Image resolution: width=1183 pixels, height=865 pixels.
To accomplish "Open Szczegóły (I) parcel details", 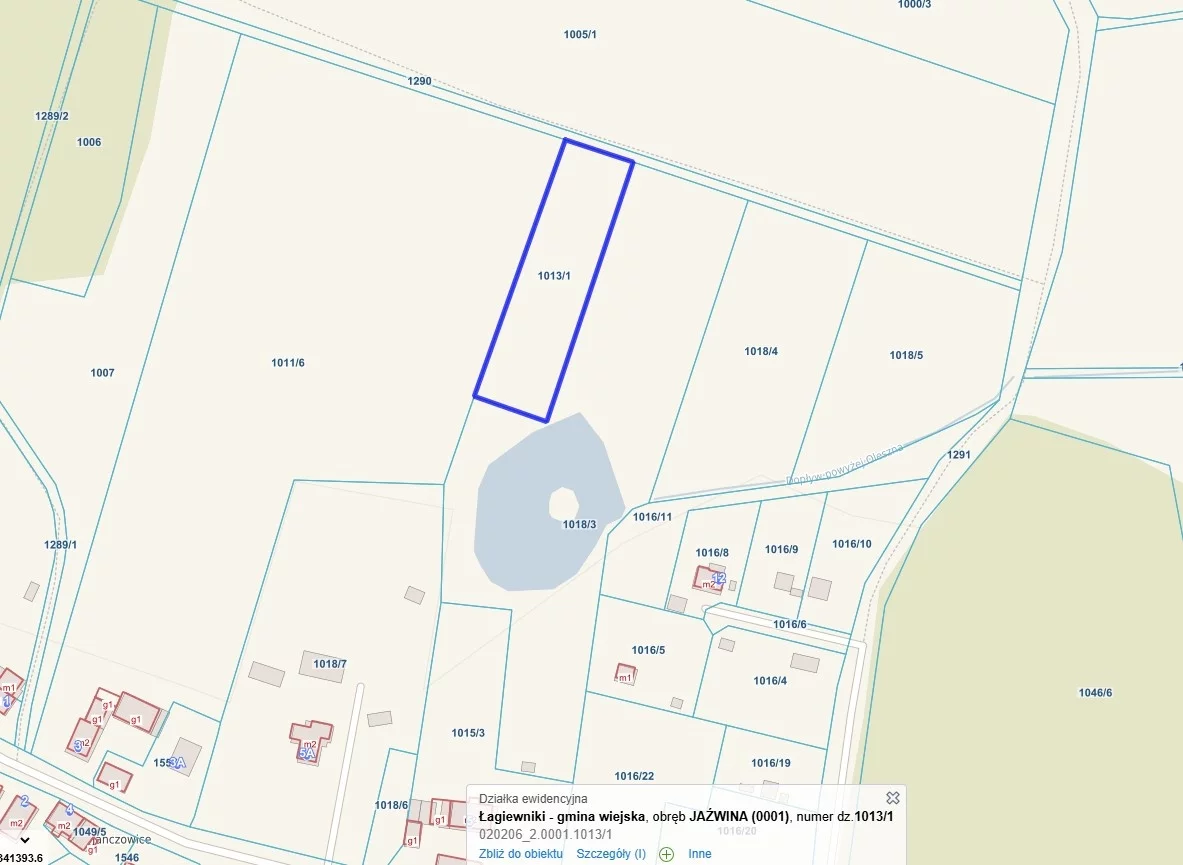I will [x=611, y=854].
